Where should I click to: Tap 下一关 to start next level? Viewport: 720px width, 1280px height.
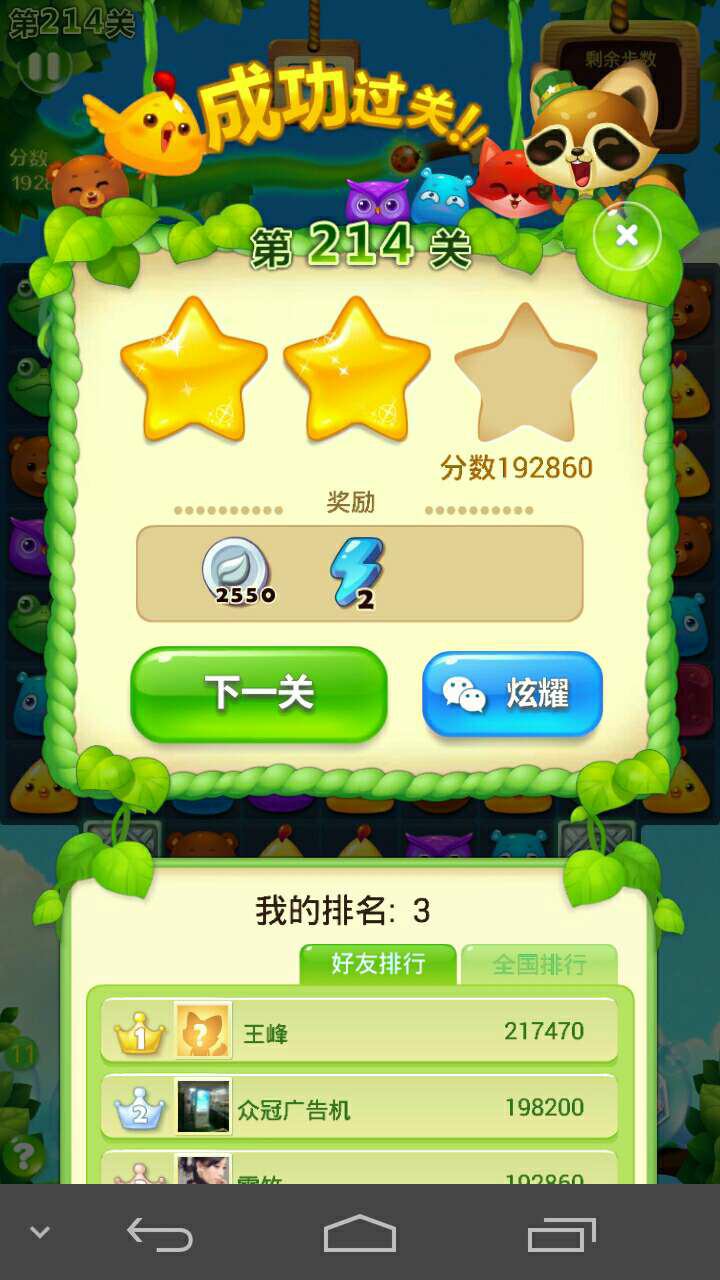click(x=259, y=694)
